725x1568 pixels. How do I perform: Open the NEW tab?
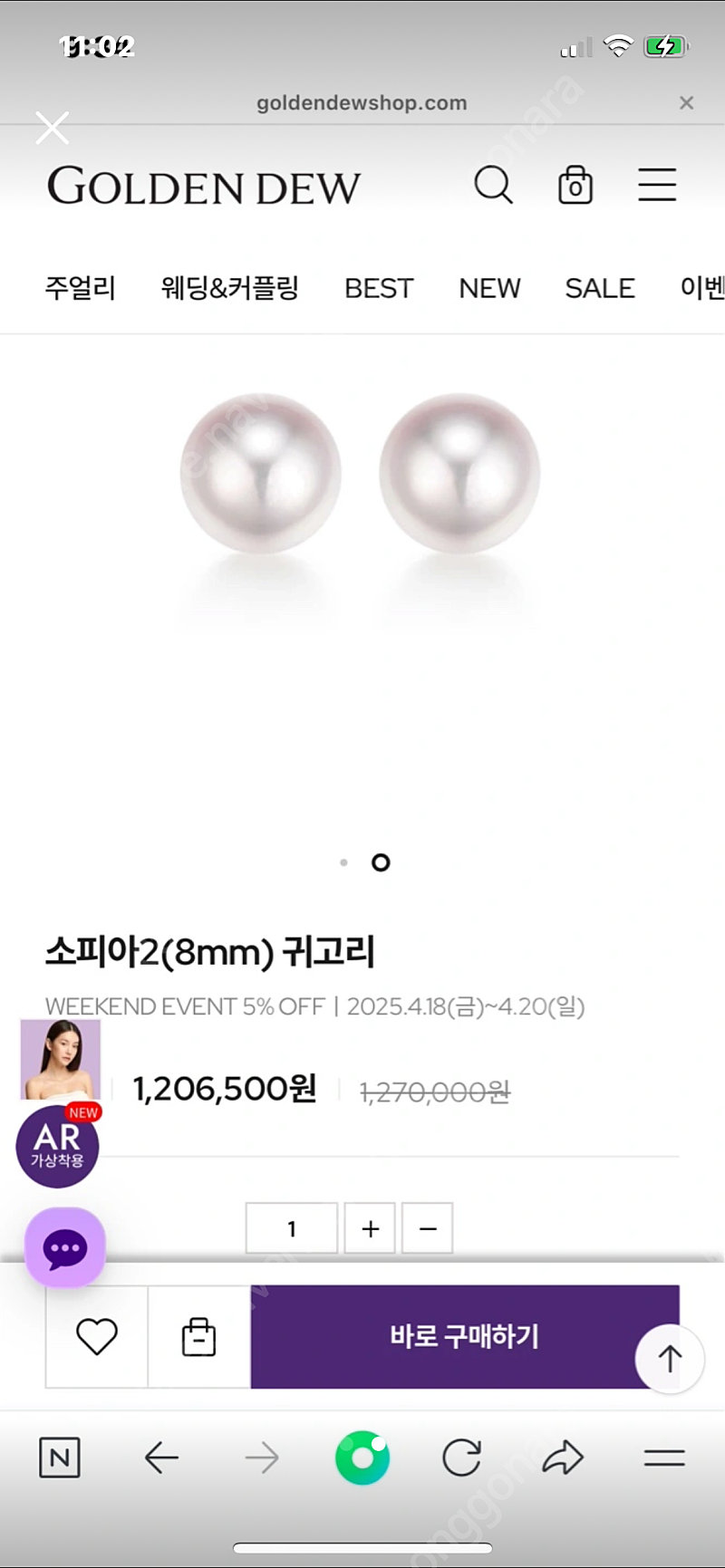[x=489, y=288]
